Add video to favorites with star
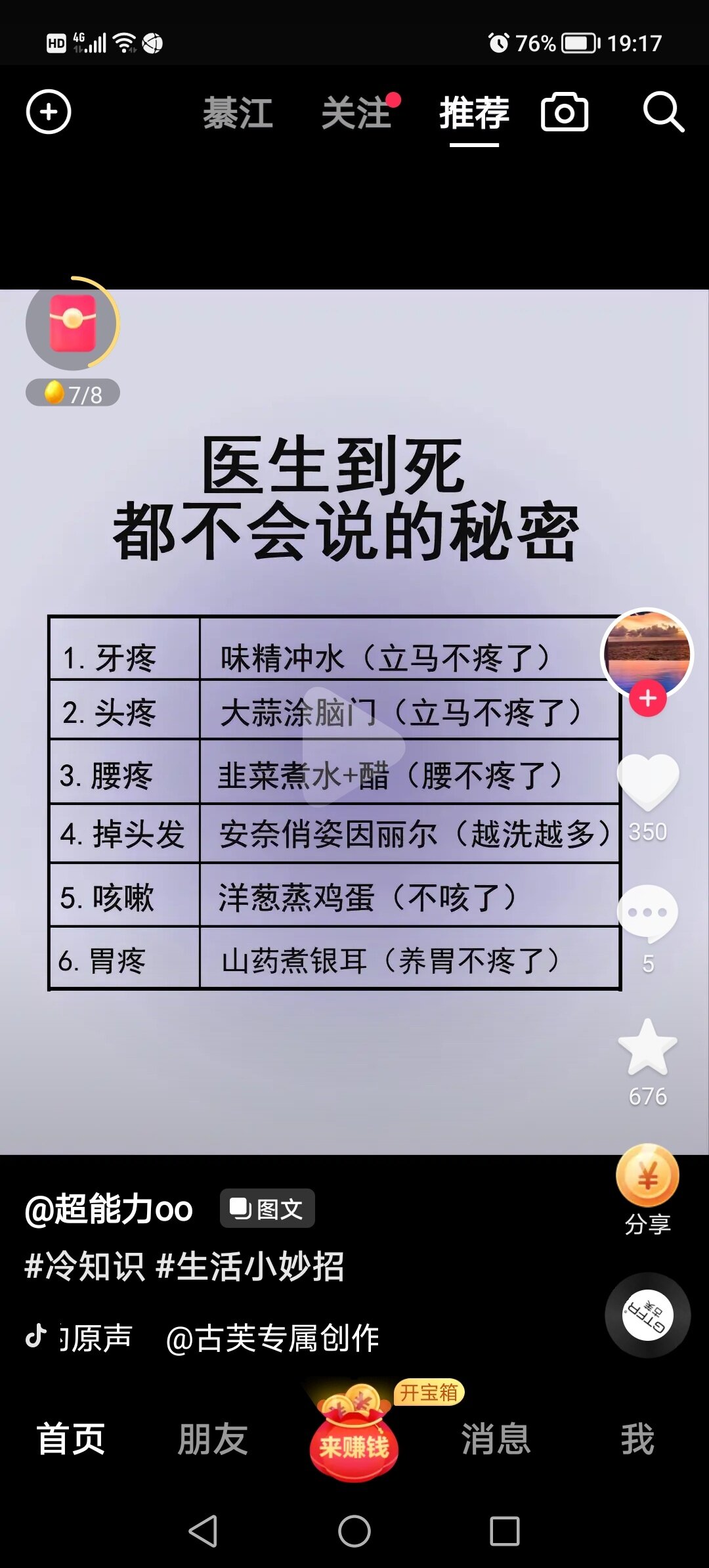709x1568 pixels. click(x=648, y=1047)
